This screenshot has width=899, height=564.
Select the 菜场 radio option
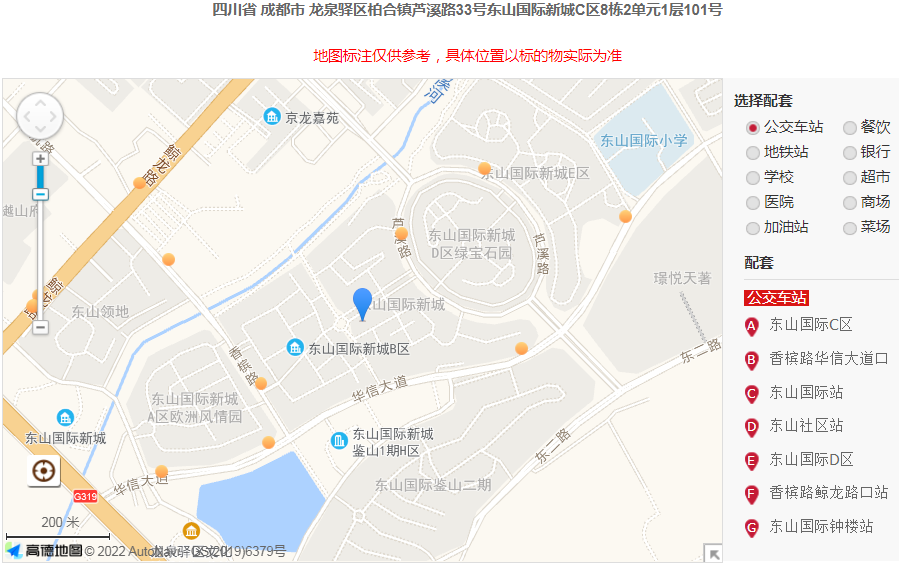tap(850, 228)
